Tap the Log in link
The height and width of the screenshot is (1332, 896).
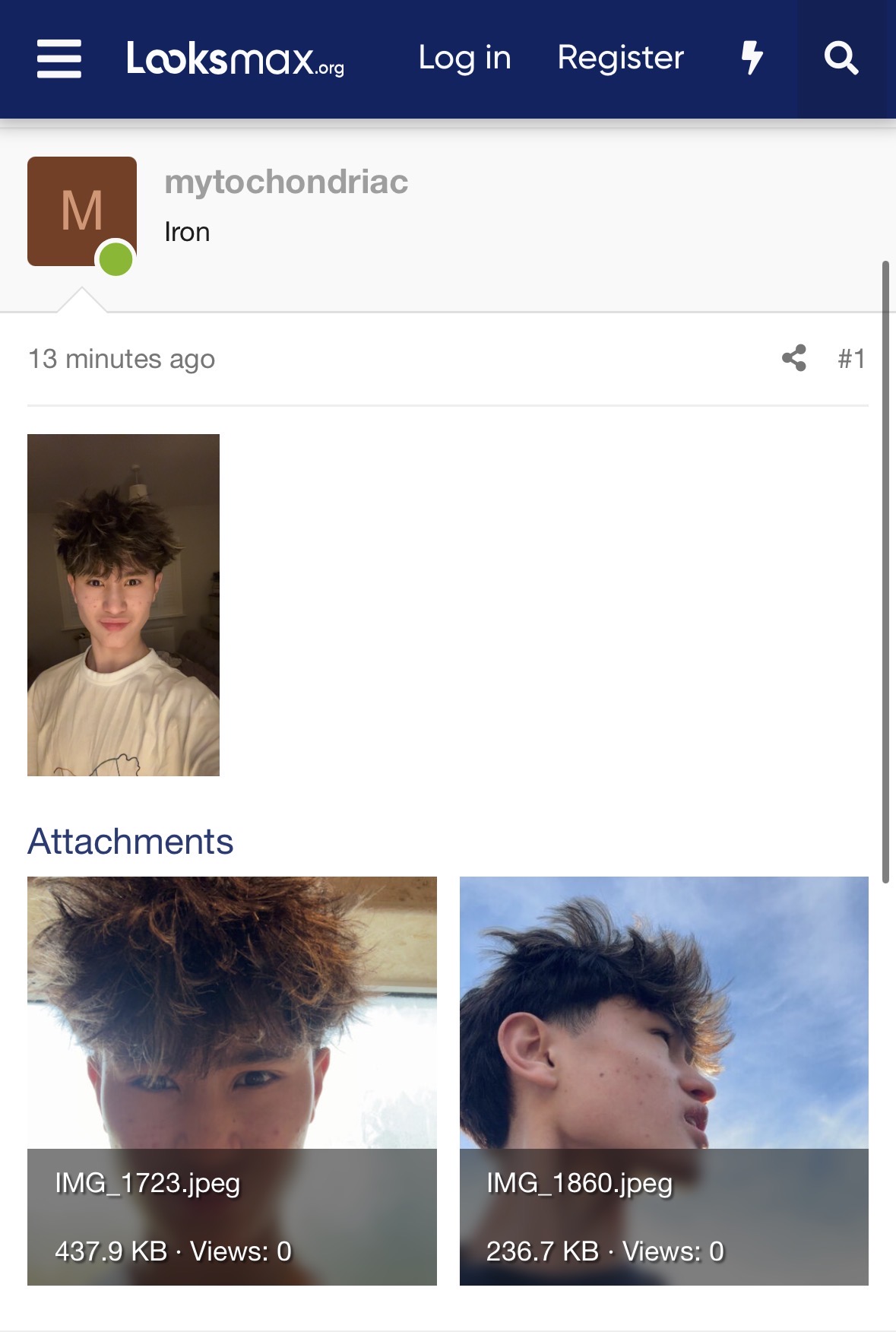coord(464,58)
